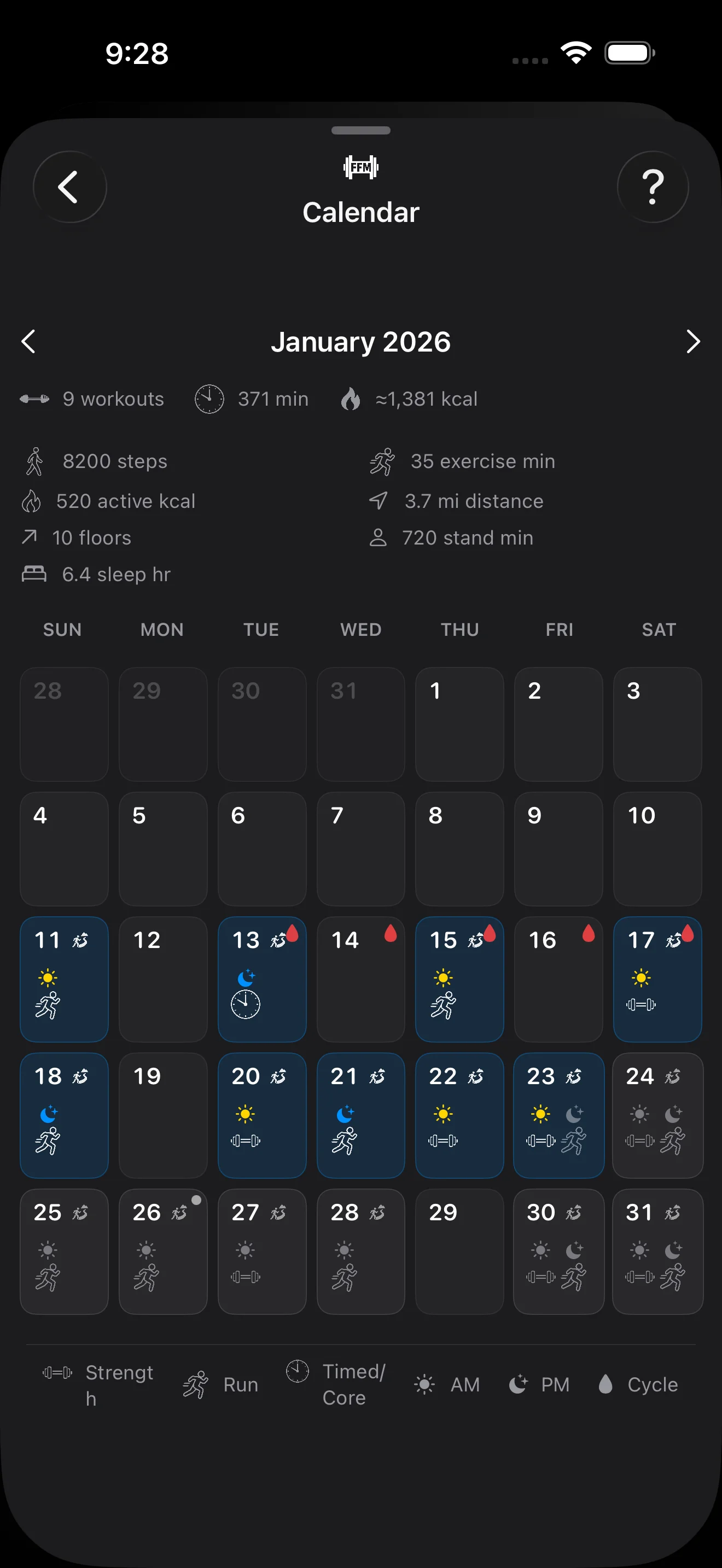Tap the flame icon next to active kcal
This screenshot has width=722, height=1568.
32,500
